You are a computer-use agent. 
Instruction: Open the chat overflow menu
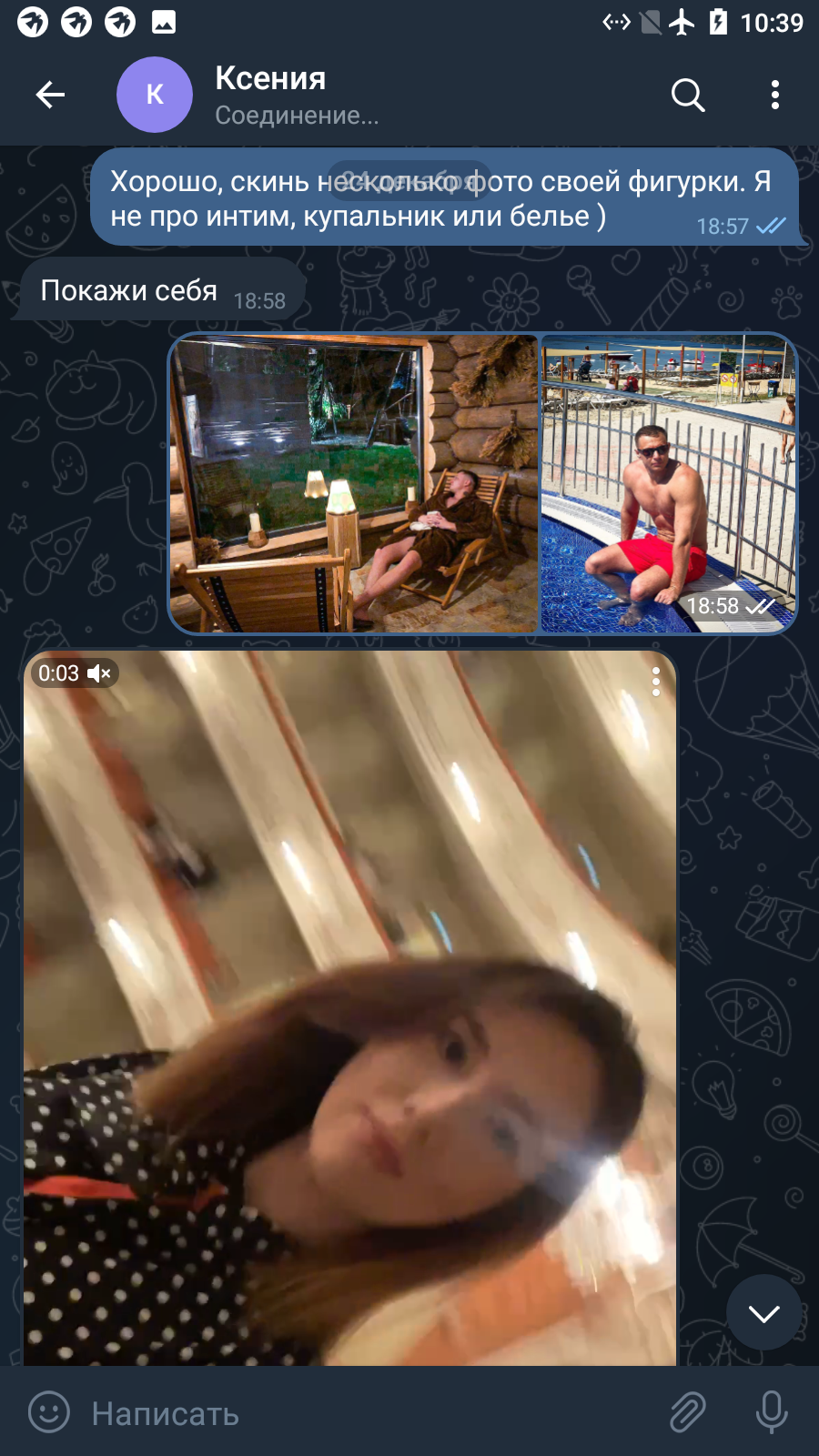(775, 95)
